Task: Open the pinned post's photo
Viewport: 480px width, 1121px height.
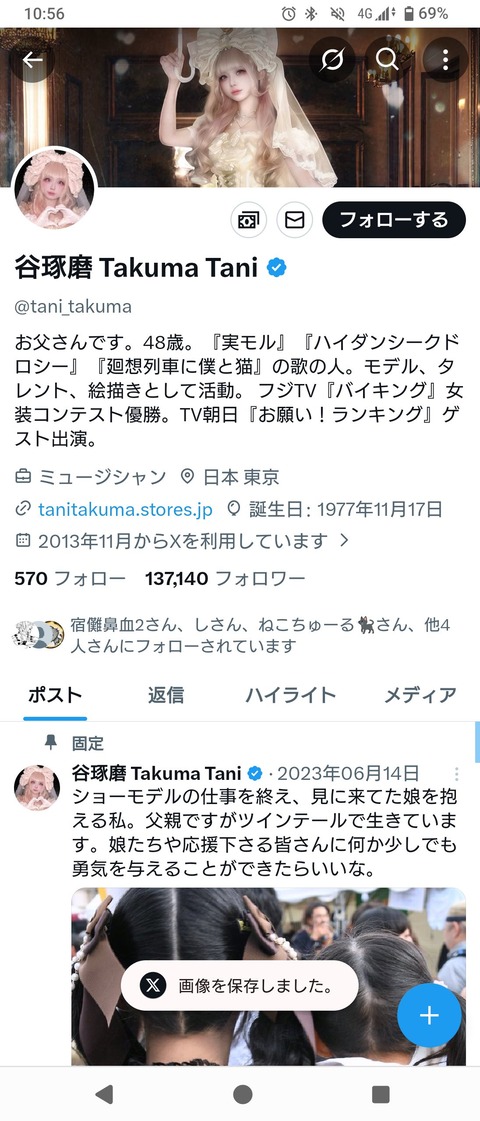Action: pyautogui.click(x=268, y=977)
